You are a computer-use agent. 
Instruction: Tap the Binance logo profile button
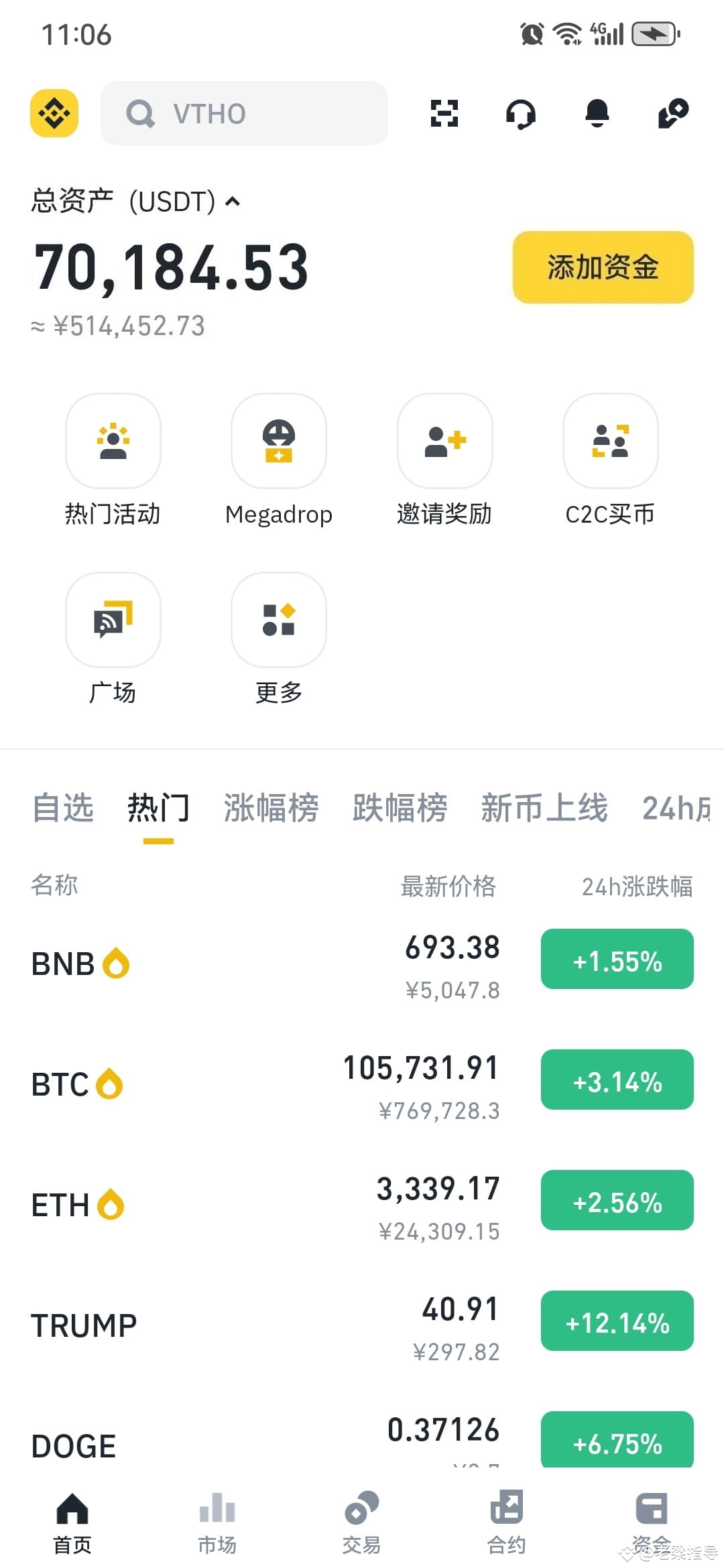pos(54,113)
